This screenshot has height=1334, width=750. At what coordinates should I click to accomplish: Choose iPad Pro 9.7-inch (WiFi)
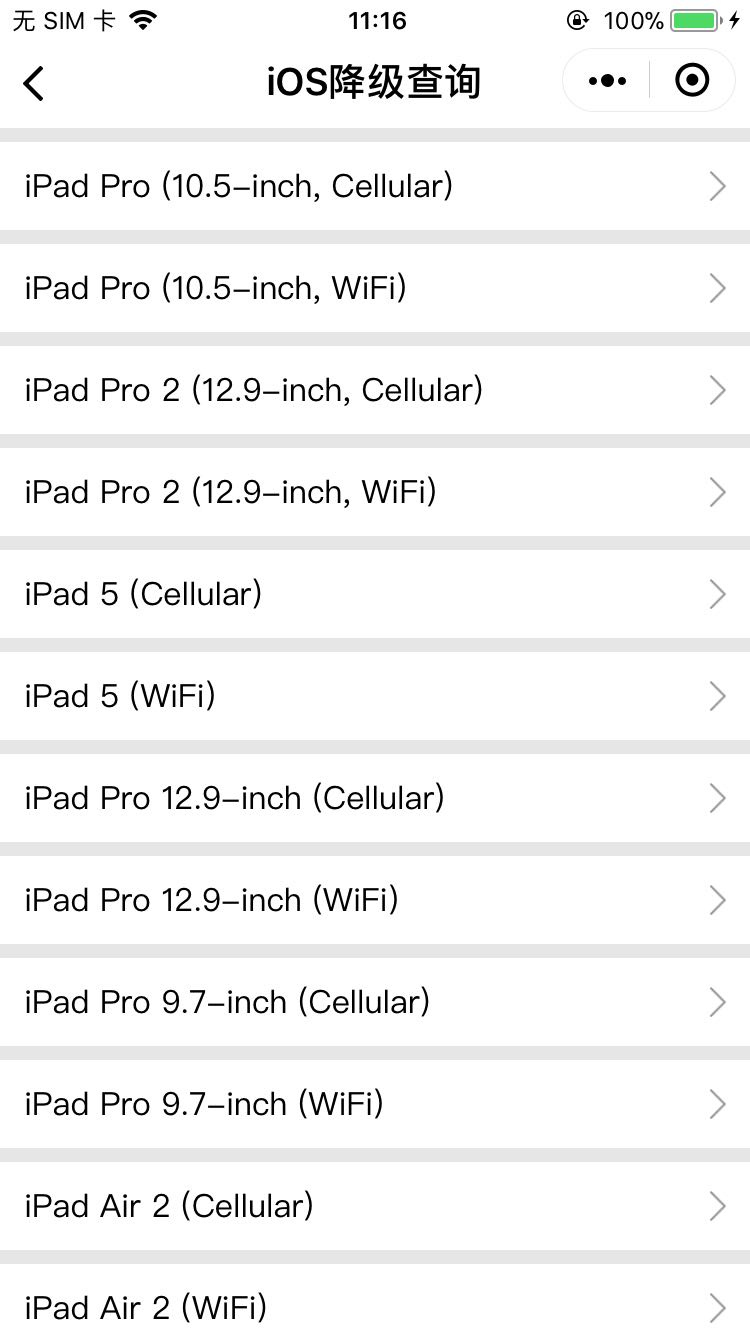pyautogui.click(x=375, y=1104)
